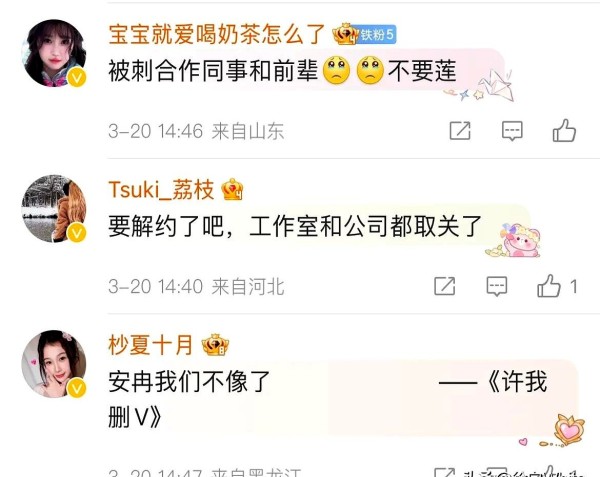Screen dimensions: 600x477
Task: Open username 杪夏十月
Action: (x=151, y=345)
